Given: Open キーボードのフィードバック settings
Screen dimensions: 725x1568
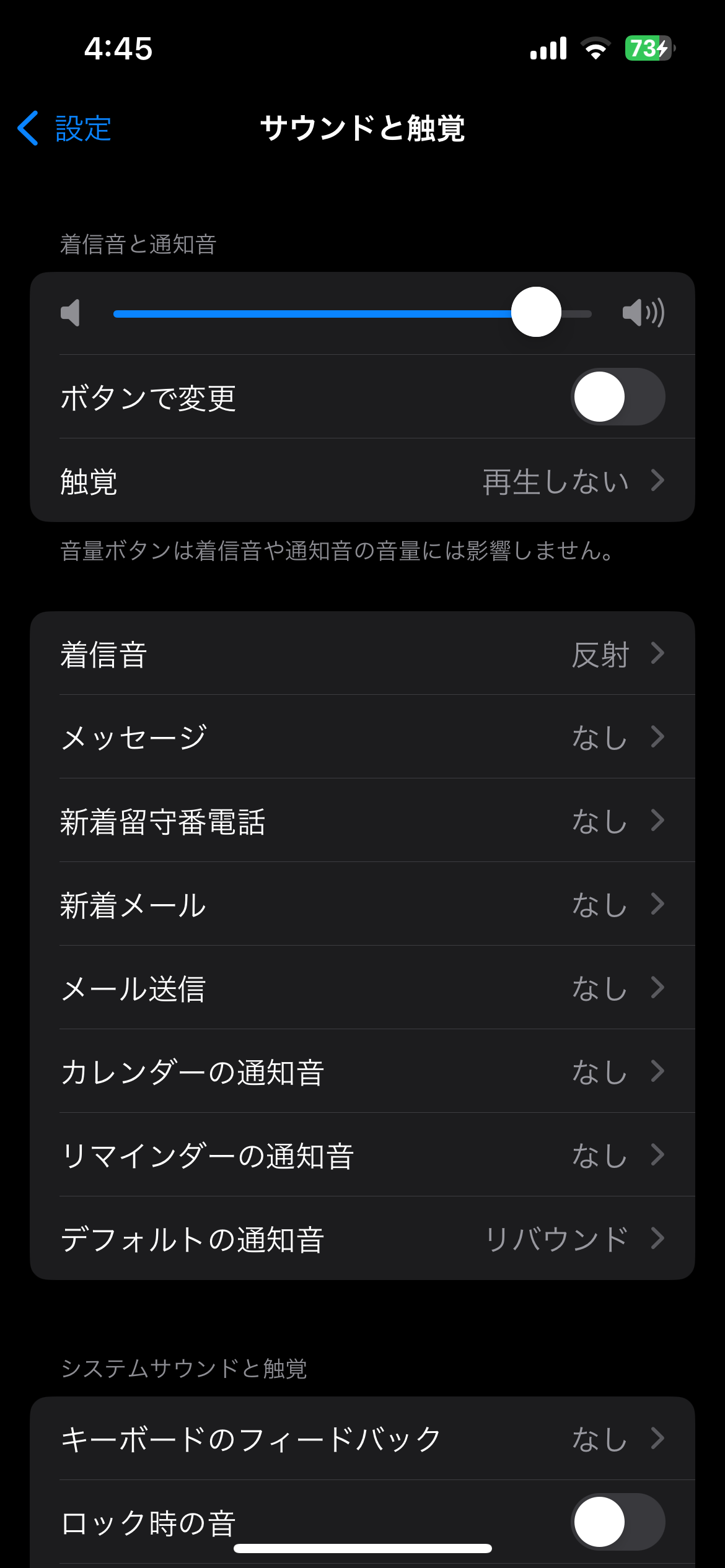Looking at the screenshot, I should 362,1439.
